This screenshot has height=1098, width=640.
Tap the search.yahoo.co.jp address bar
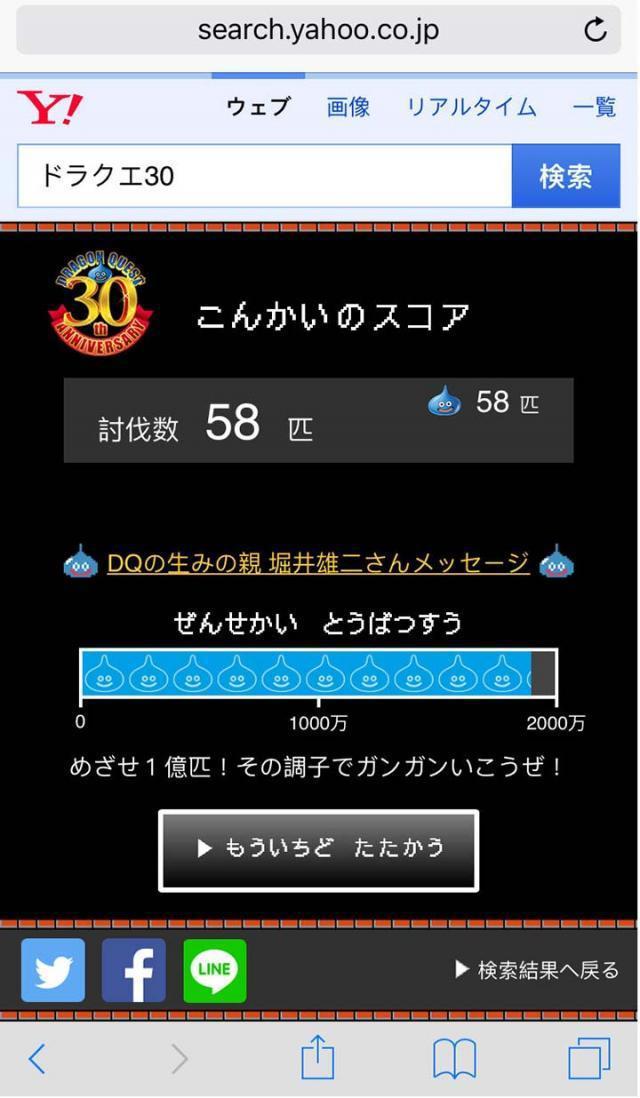318,30
